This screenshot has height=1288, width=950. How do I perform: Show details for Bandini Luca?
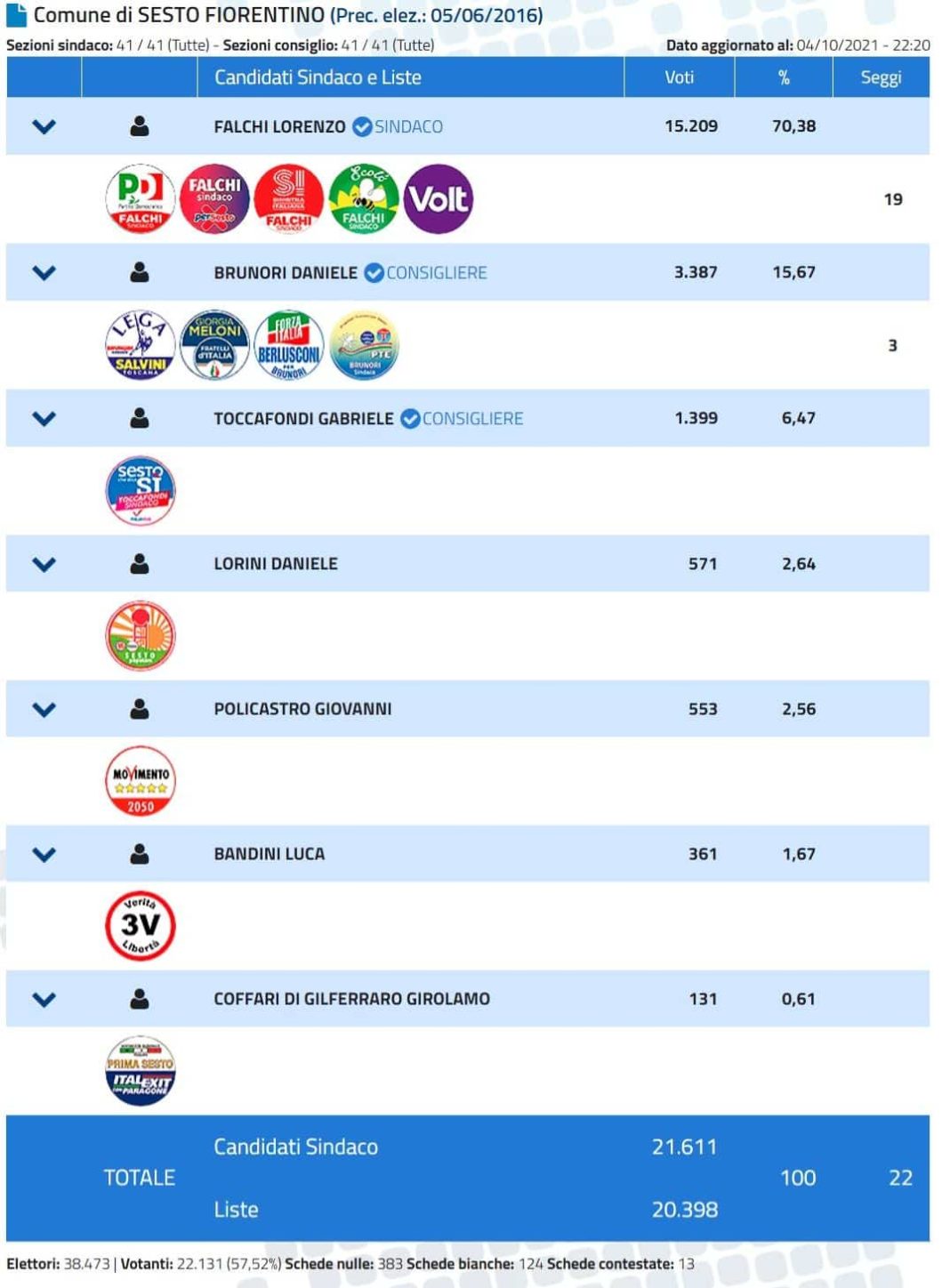coord(44,854)
